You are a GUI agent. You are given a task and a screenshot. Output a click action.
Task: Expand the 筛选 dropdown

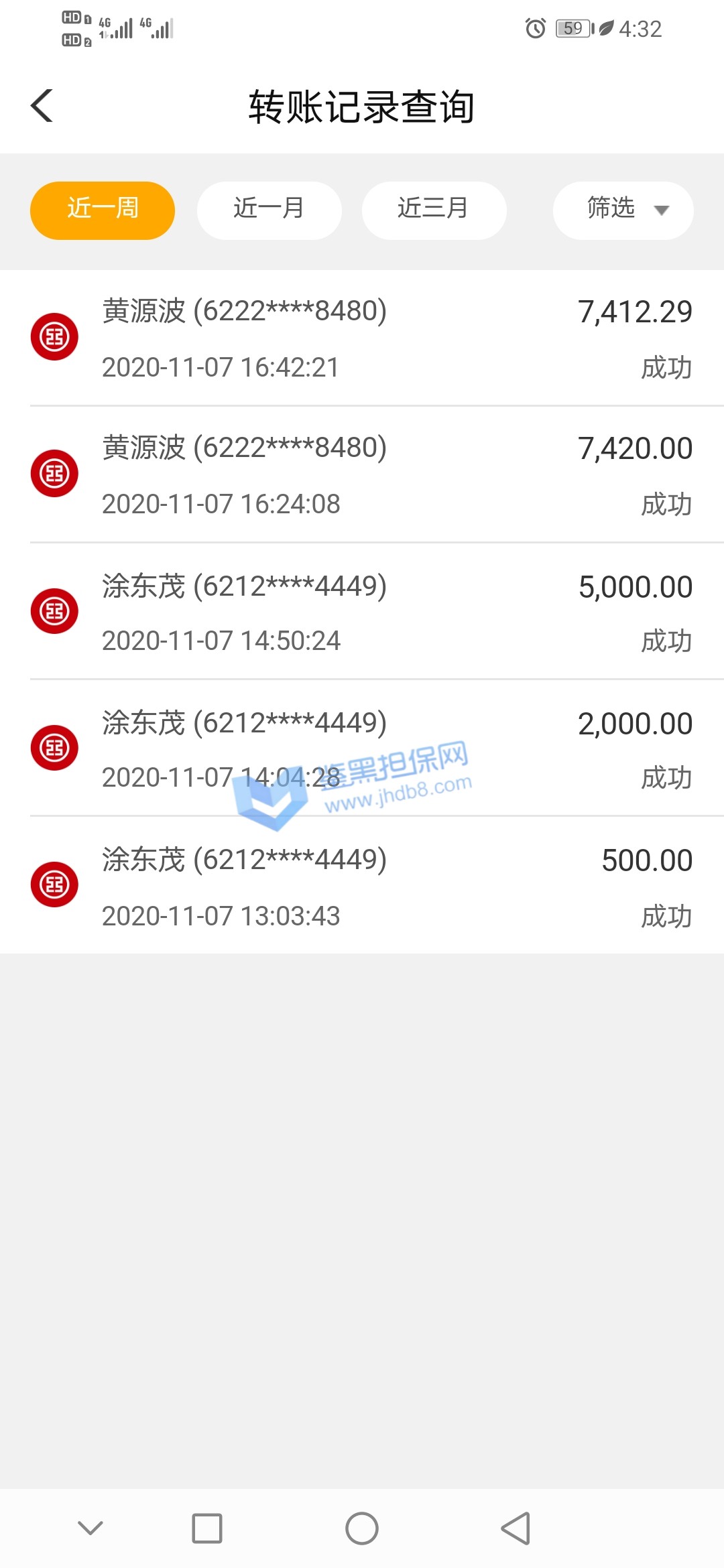pos(623,210)
